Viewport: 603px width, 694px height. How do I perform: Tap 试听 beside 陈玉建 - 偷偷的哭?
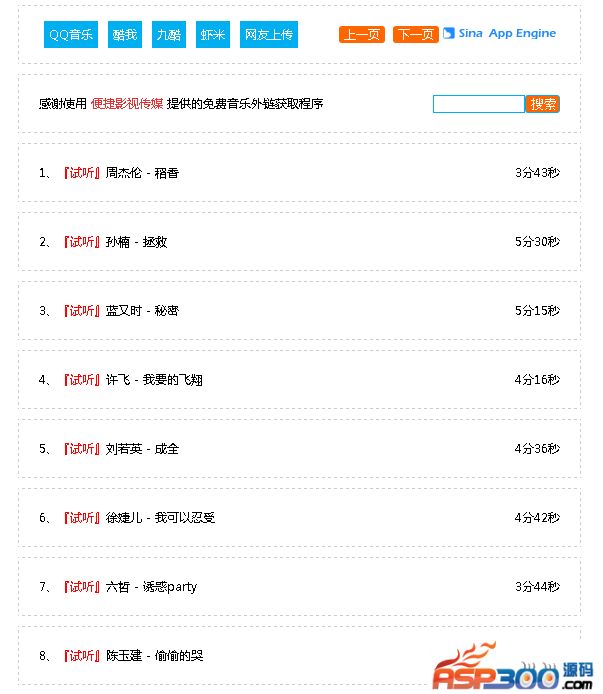click(x=82, y=656)
